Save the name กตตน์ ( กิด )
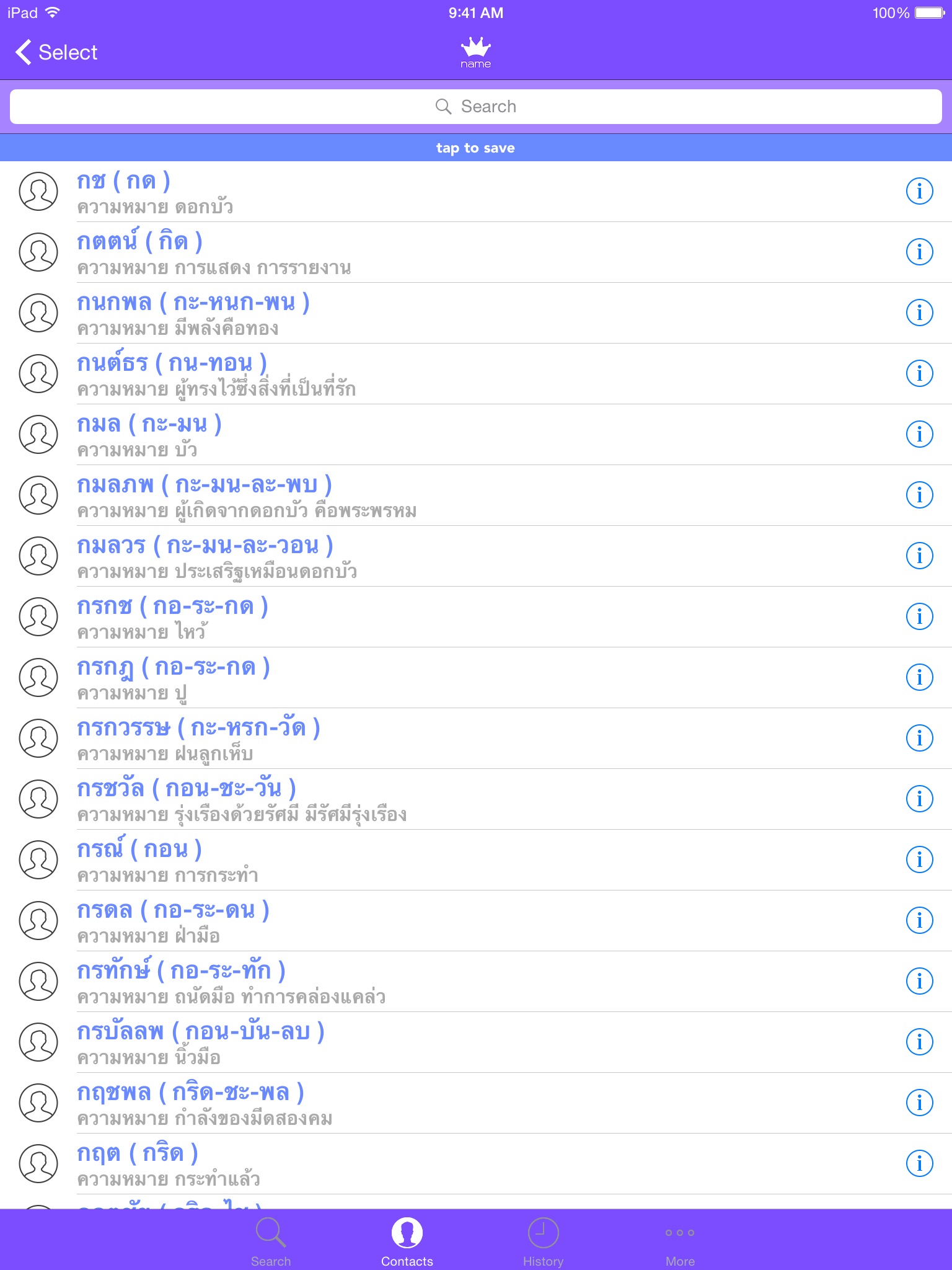 (476, 252)
